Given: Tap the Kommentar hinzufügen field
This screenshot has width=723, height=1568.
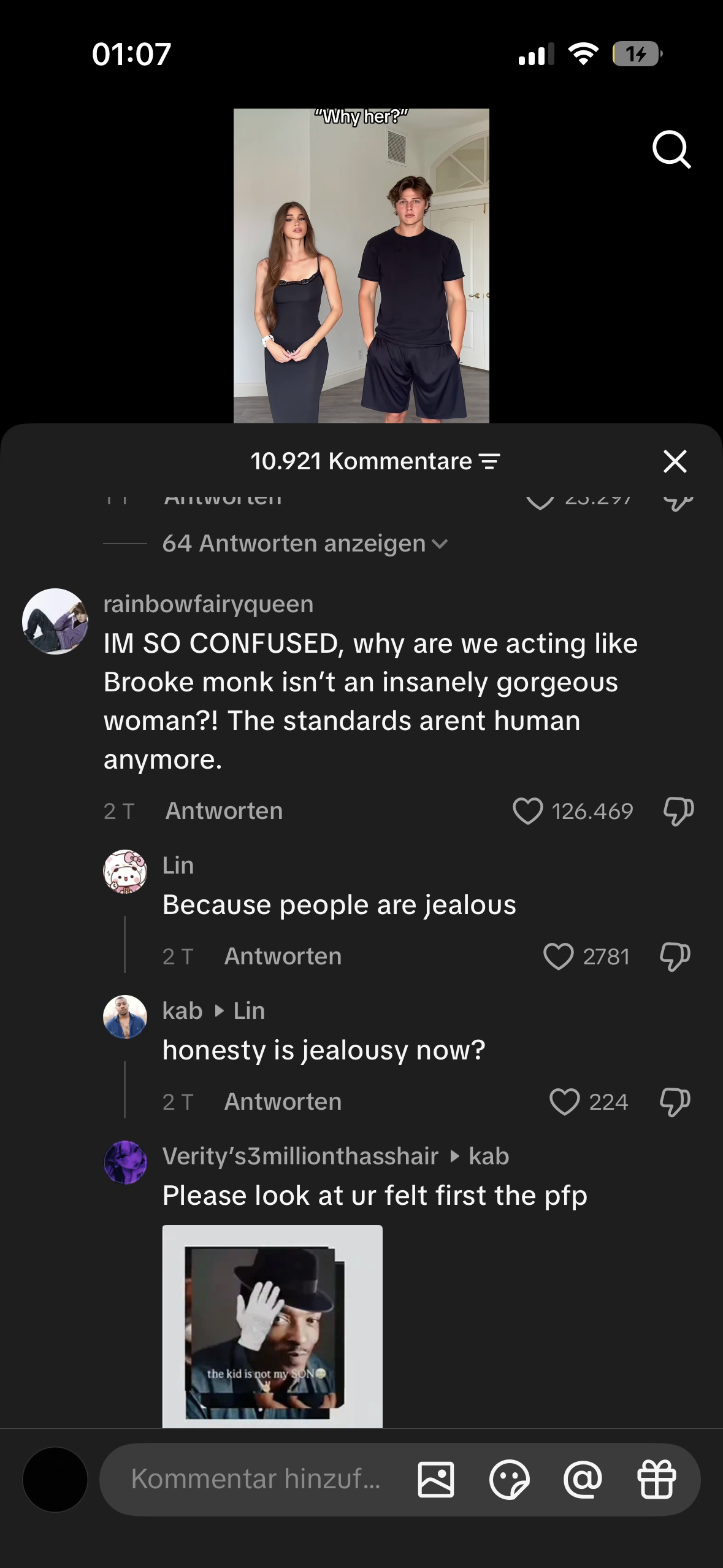Looking at the screenshot, I should tap(256, 1479).
